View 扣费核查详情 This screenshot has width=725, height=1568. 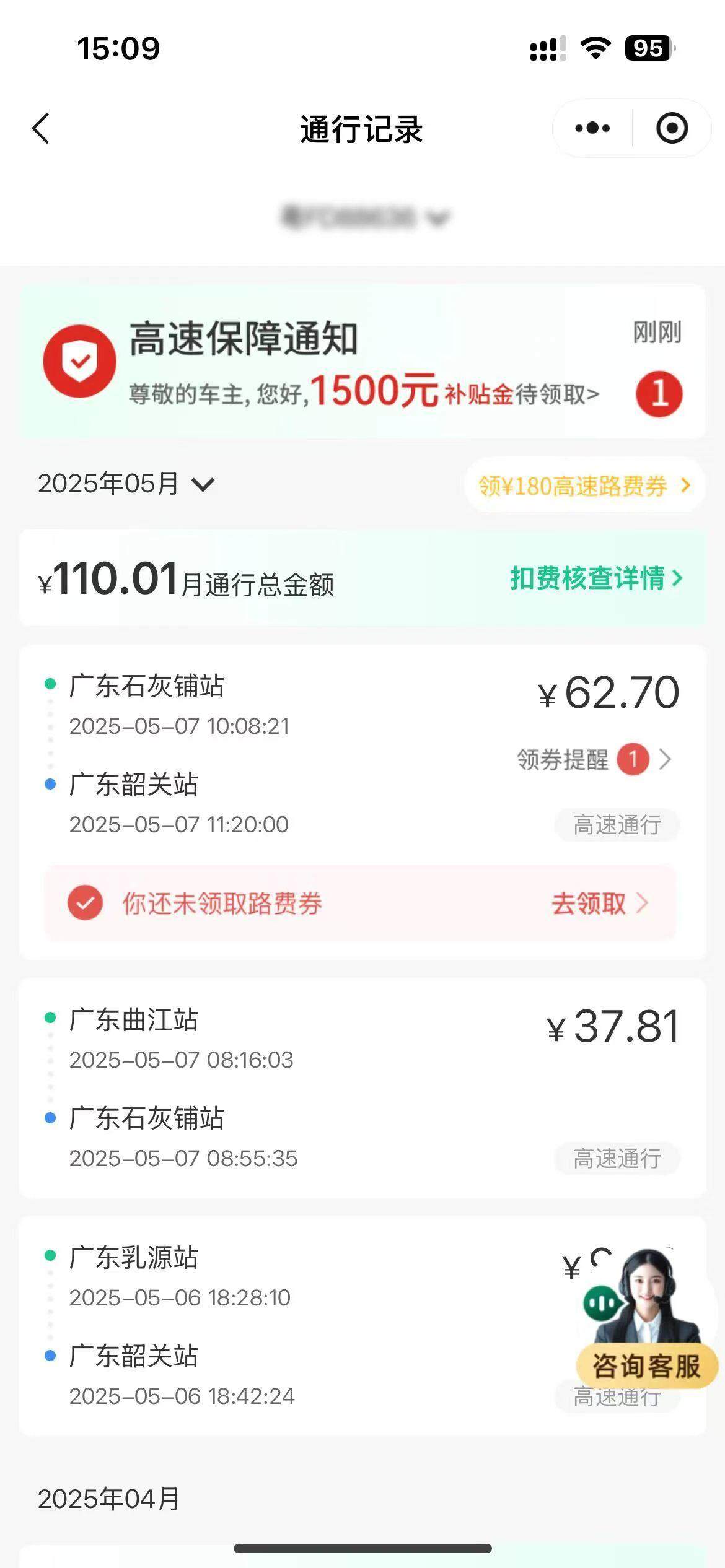[596, 578]
